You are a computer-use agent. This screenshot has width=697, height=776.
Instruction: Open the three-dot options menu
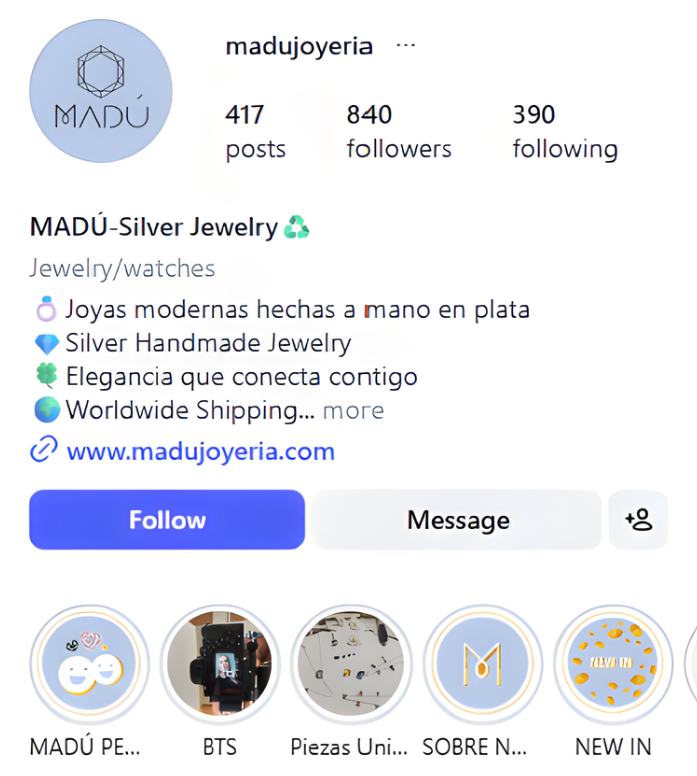pyautogui.click(x=405, y=46)
